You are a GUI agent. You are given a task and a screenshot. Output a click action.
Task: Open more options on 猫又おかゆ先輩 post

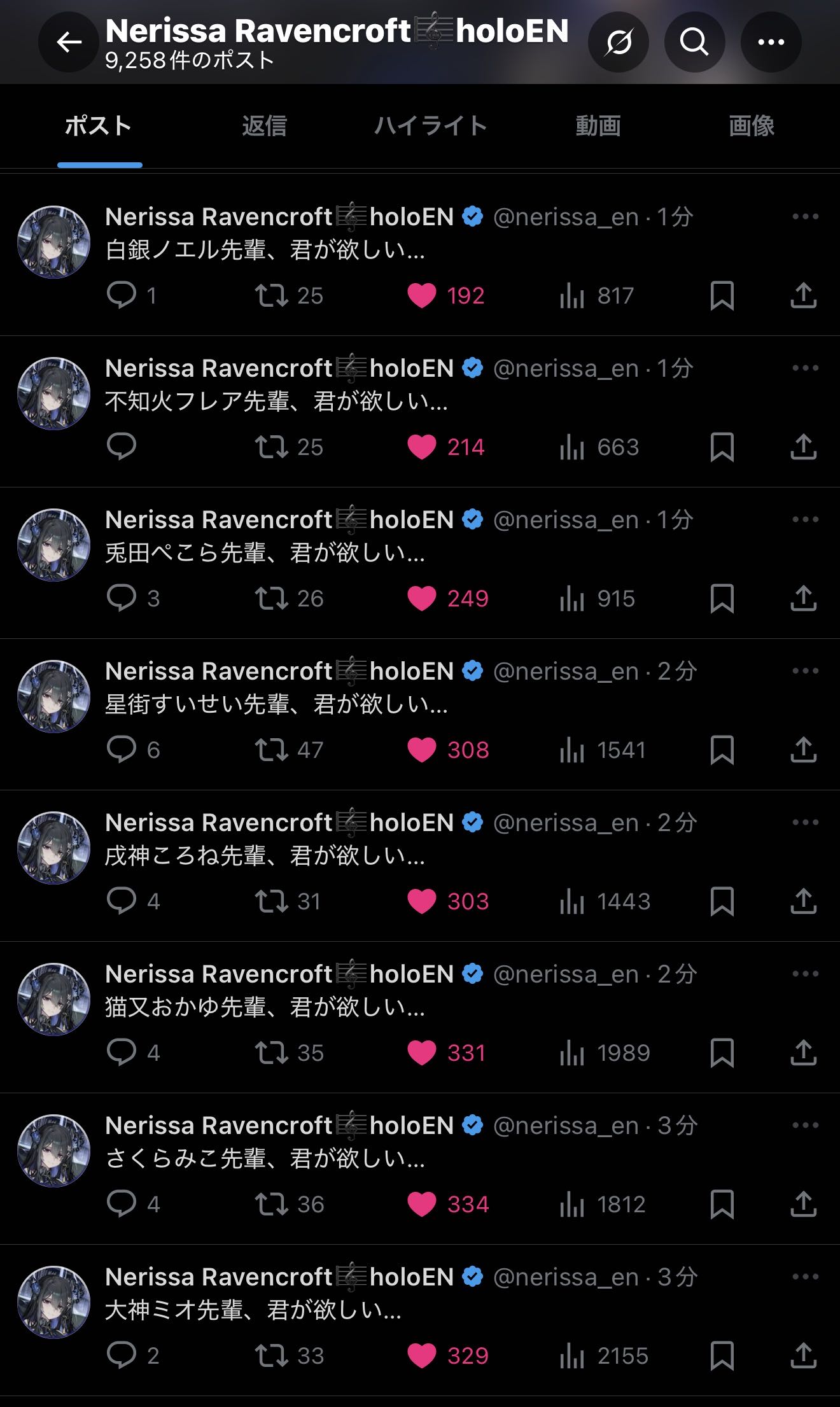coord(805,974)
